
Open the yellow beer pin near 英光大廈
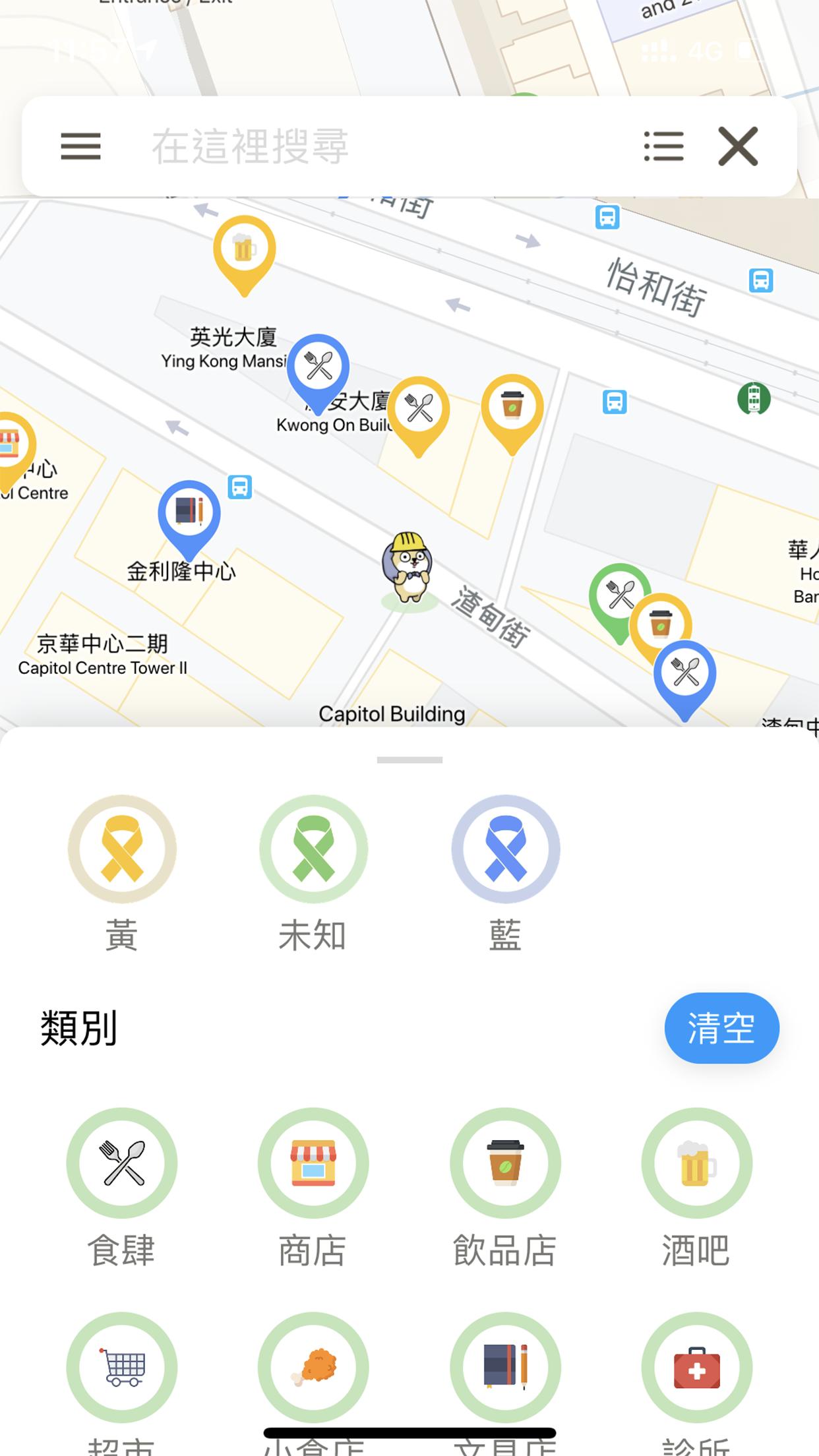coord(244,249)
